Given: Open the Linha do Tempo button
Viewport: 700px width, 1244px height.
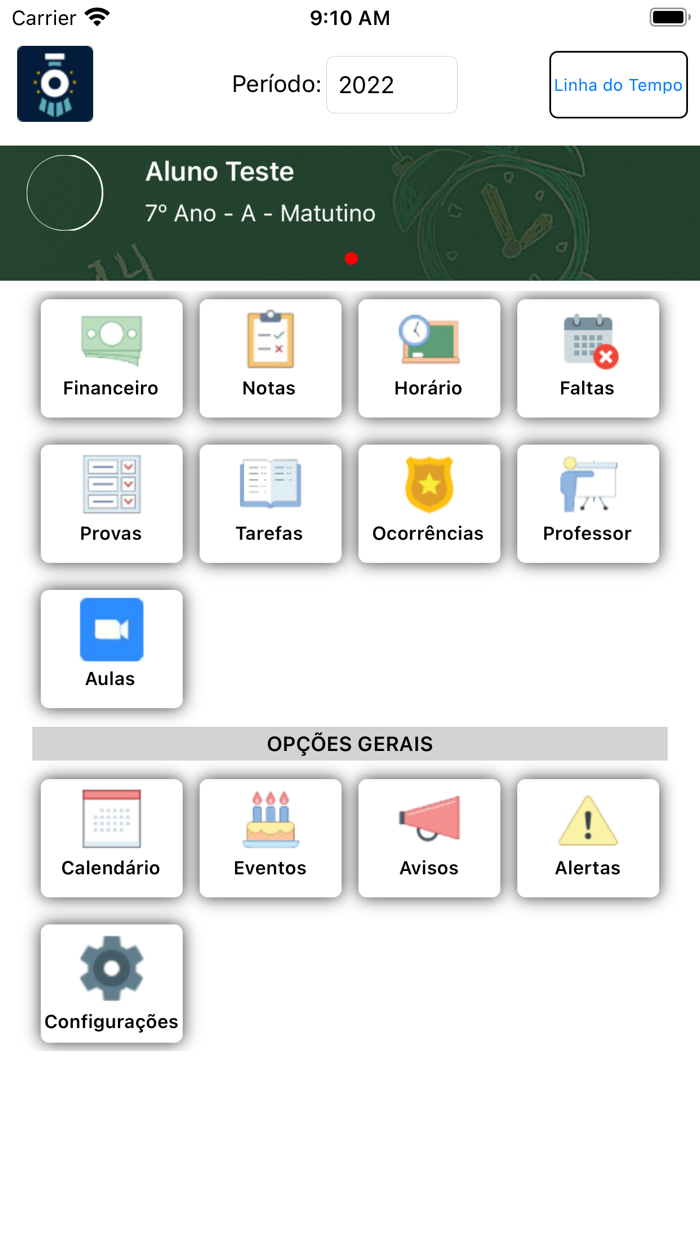Looking at the screenshot, I should coord(618,85).
